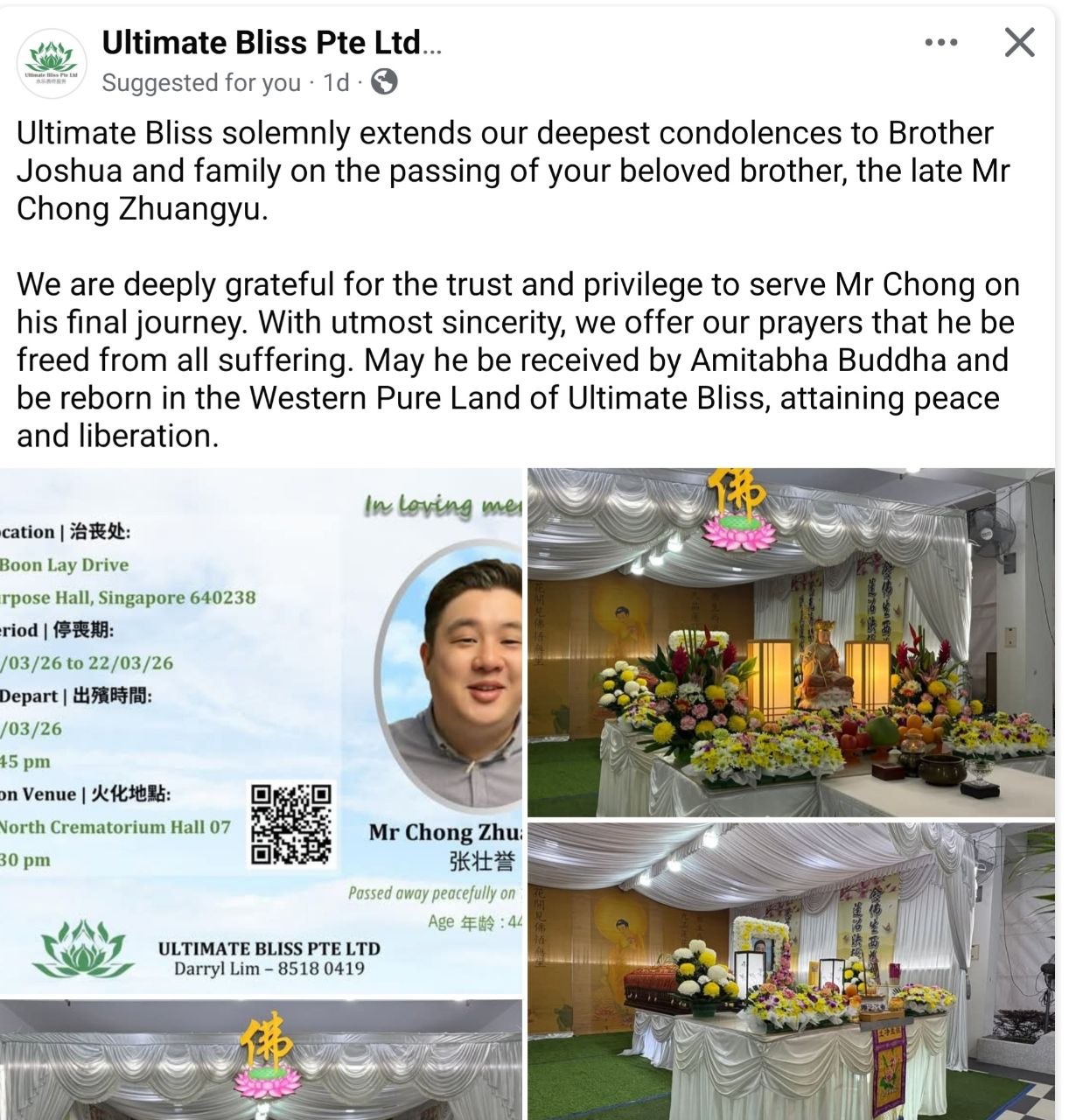The width and height of the screenshot is (1090, 1120).
Task: Tap the Ultimate Bliss profile picture
Action: [x=52, y=62]
